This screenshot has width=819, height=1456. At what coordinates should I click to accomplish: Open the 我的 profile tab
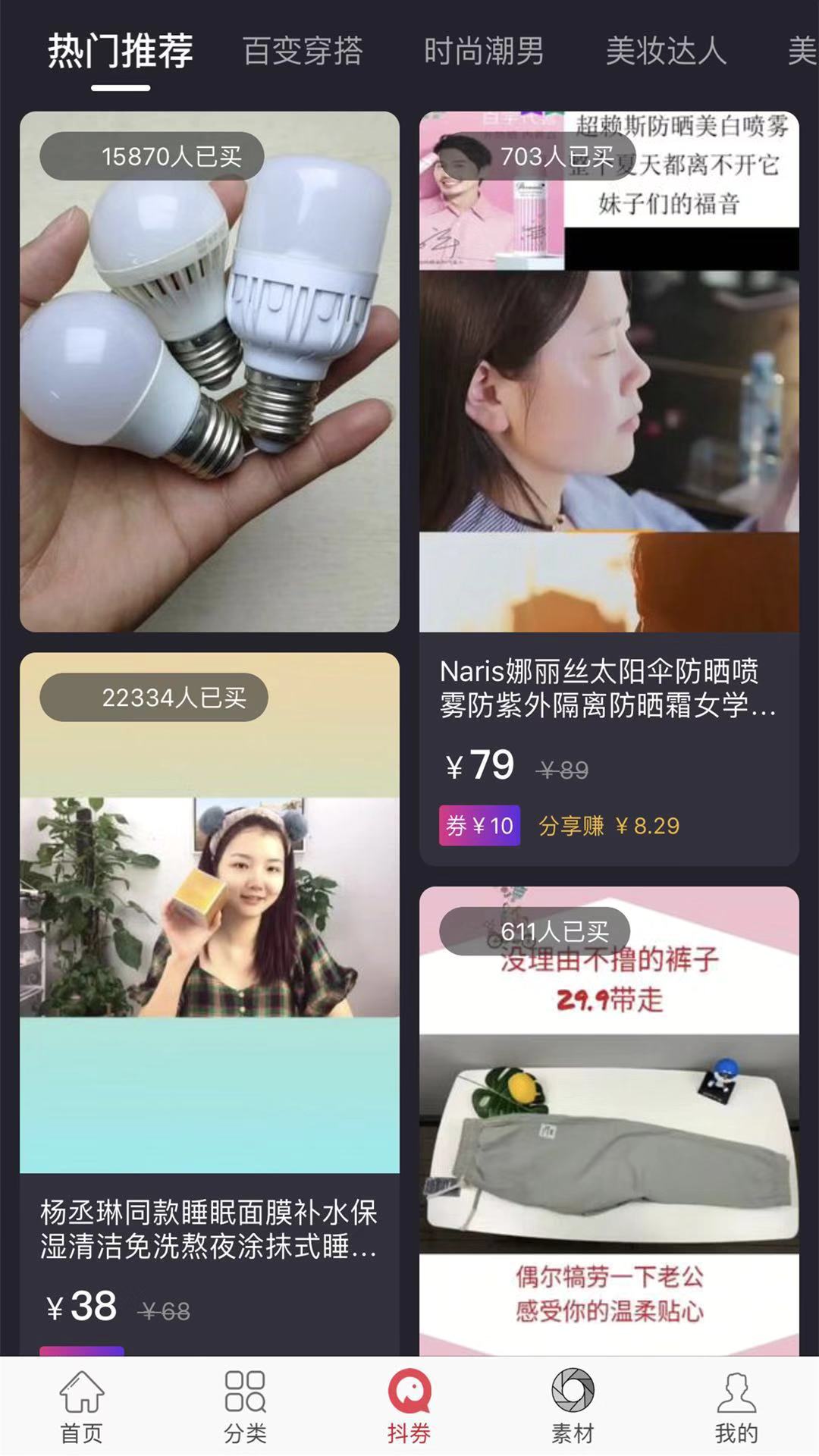736,1407
